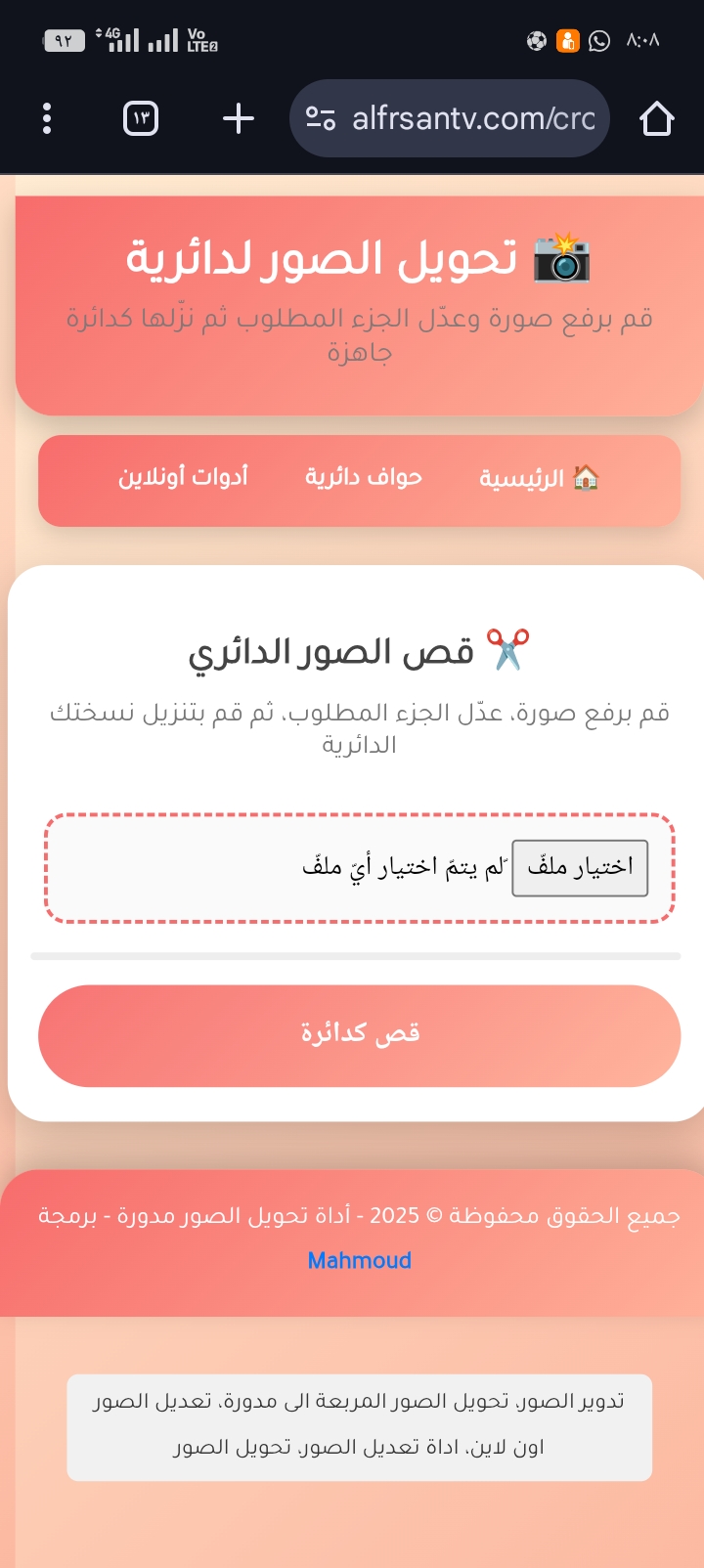Image resolution: width=704 pixels, height=1568 pixels.
Task: Open the Mahmoud link in footer
Action: coord(359,1260)
